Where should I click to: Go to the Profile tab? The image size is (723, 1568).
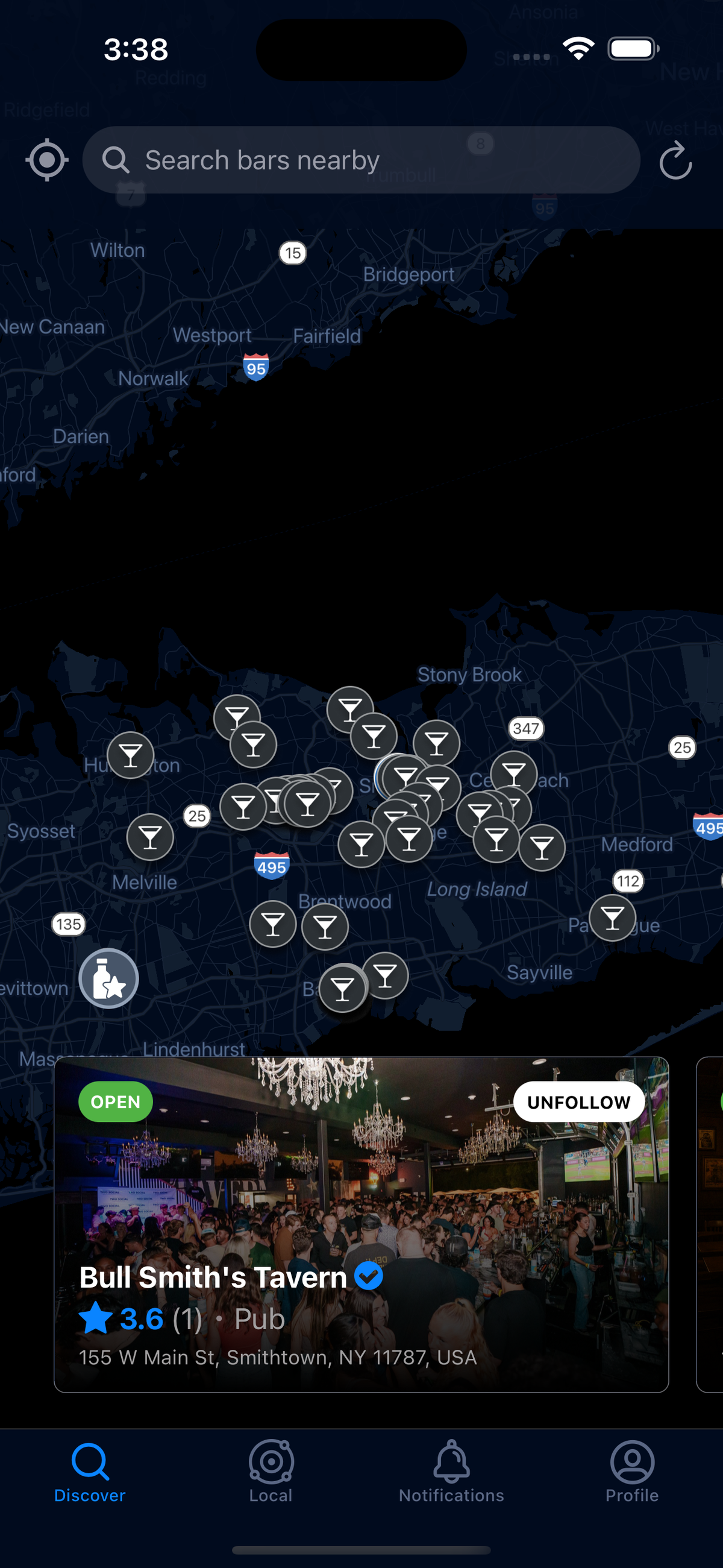tap(631, 1470)
